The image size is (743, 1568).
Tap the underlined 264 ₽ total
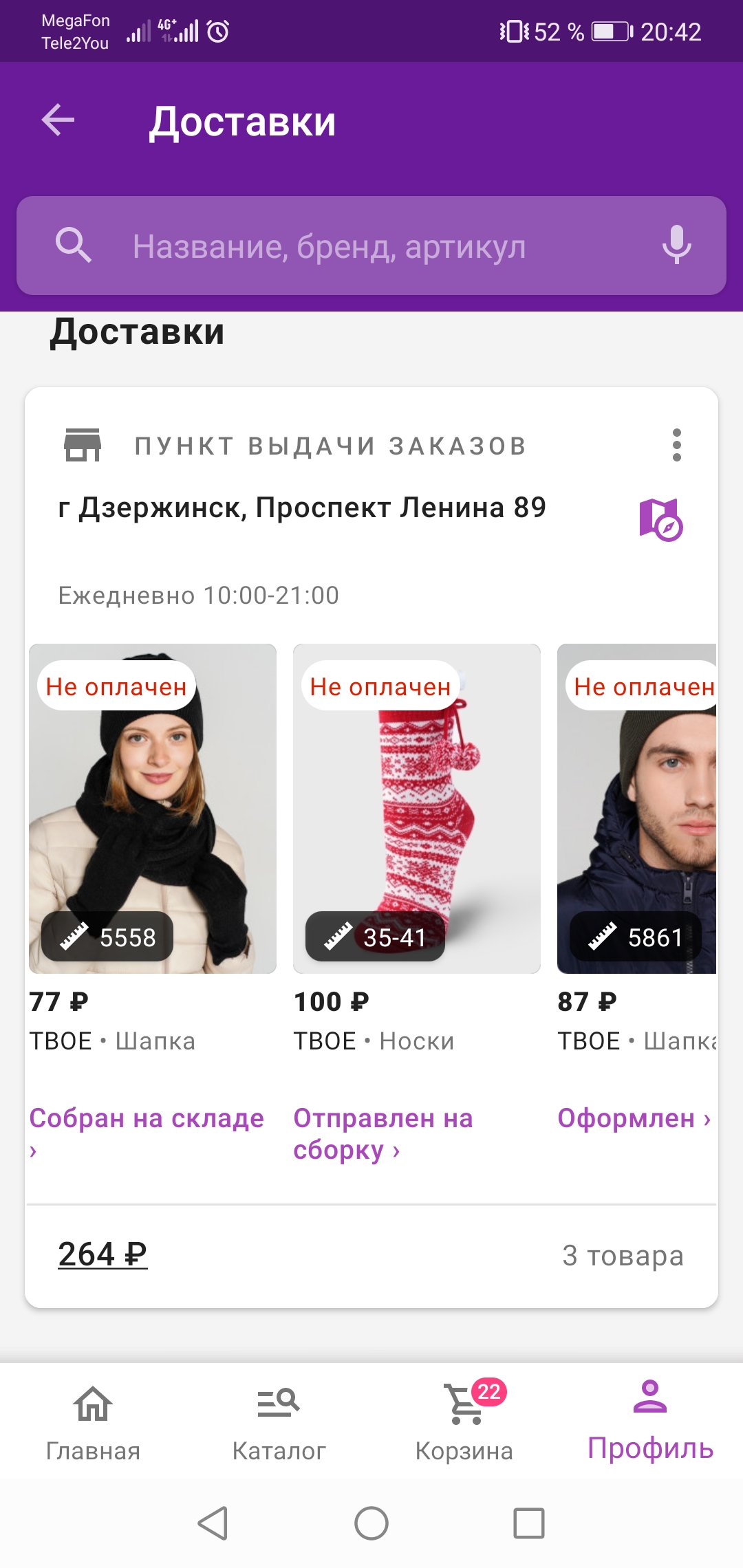click(x=103, y=1254)
